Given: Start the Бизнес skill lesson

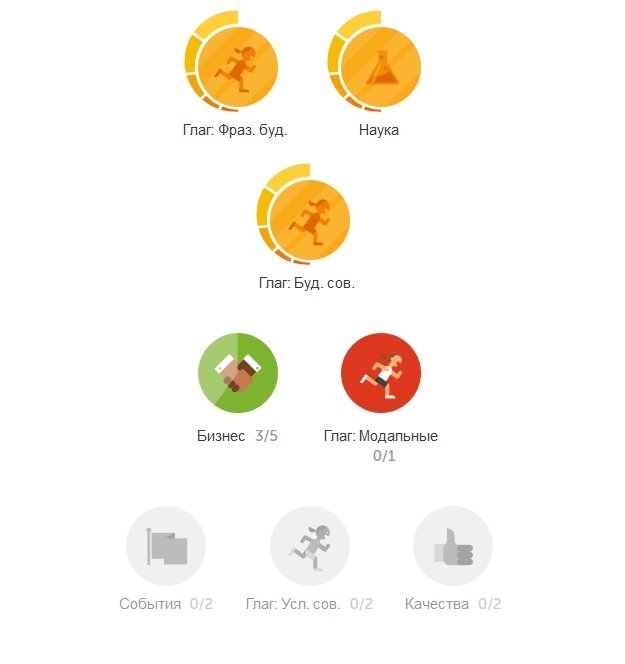Looking at the screenshot, I should tap(238, 373).
